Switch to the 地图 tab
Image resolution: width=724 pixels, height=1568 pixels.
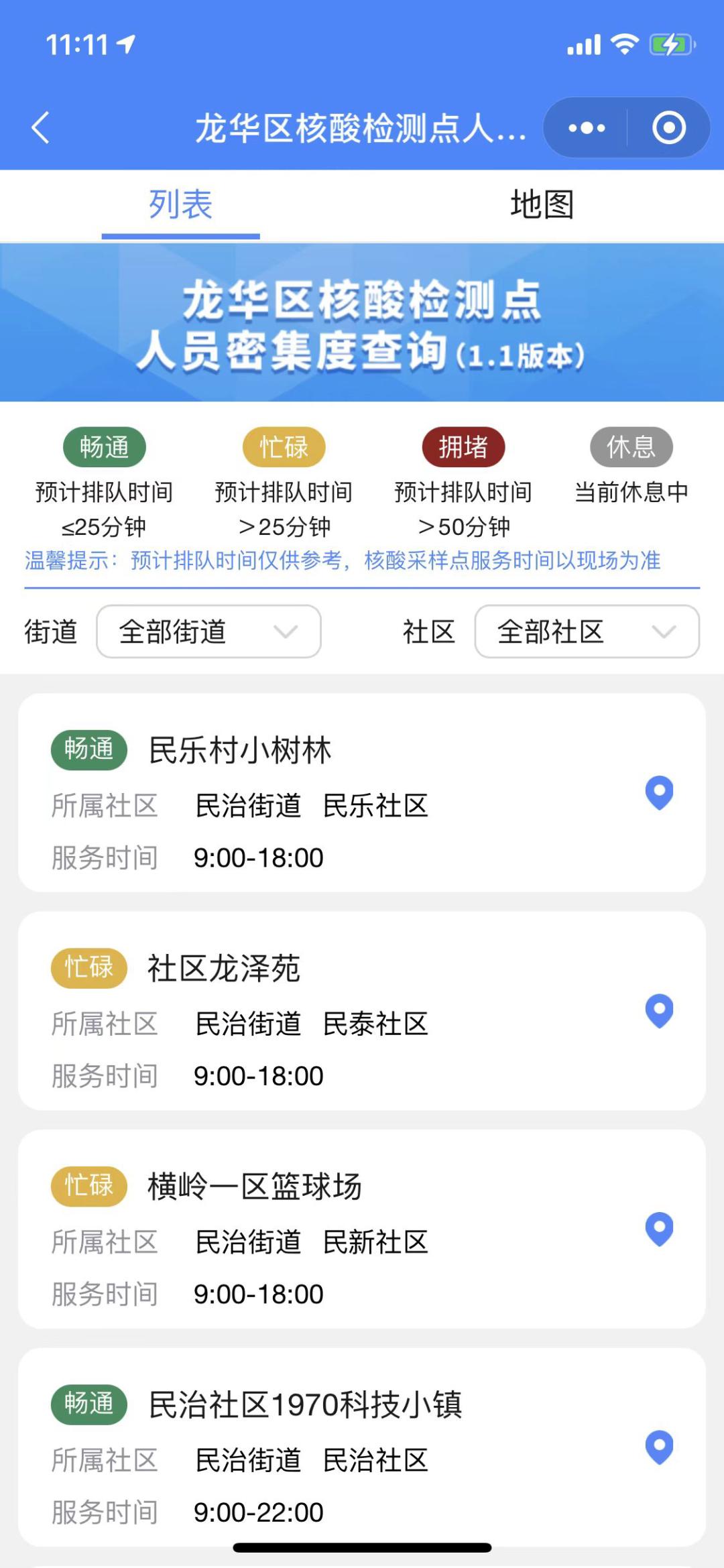(542, 204)
